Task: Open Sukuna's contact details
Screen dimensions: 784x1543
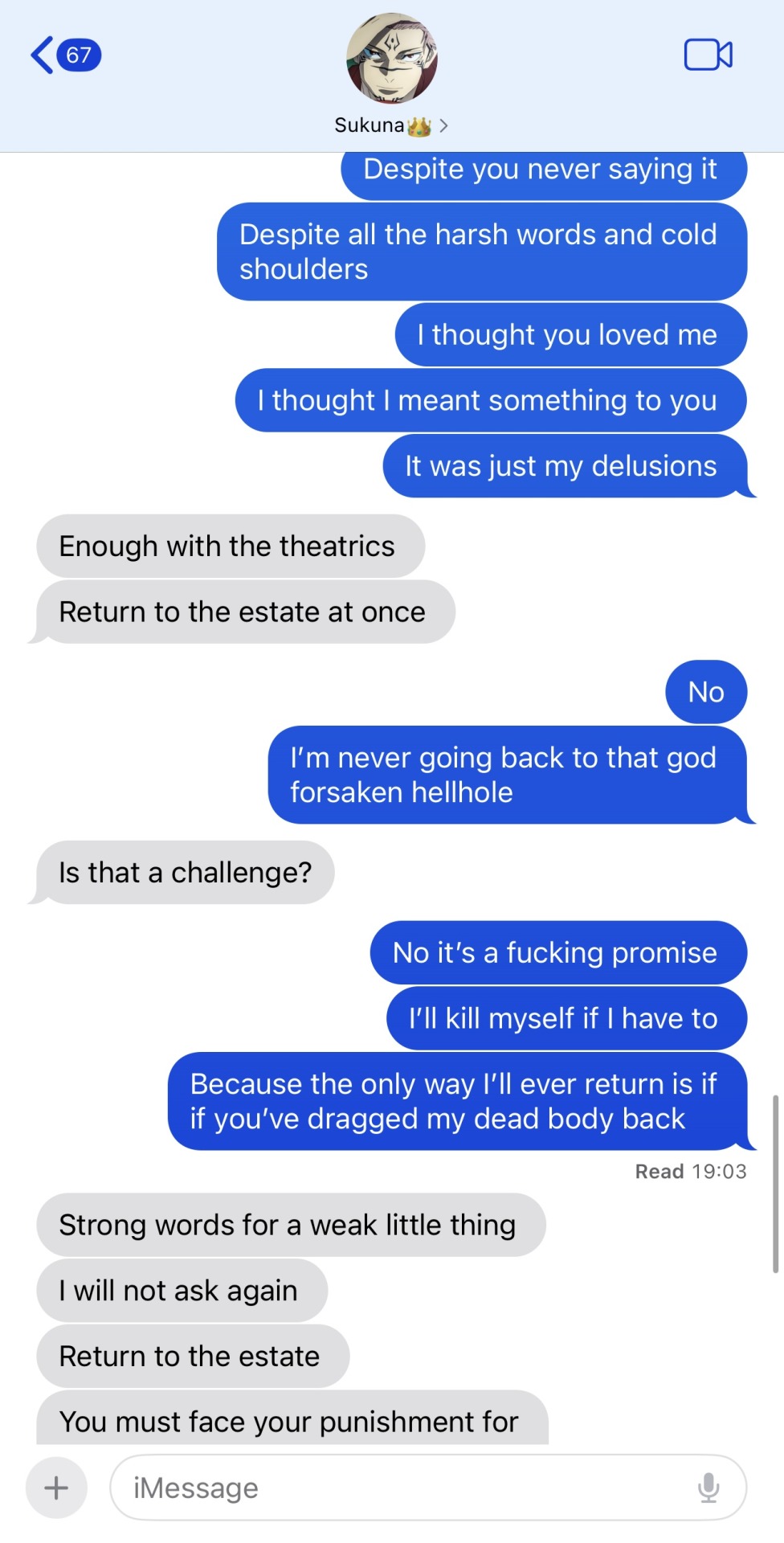Action: tap(391, 125)
